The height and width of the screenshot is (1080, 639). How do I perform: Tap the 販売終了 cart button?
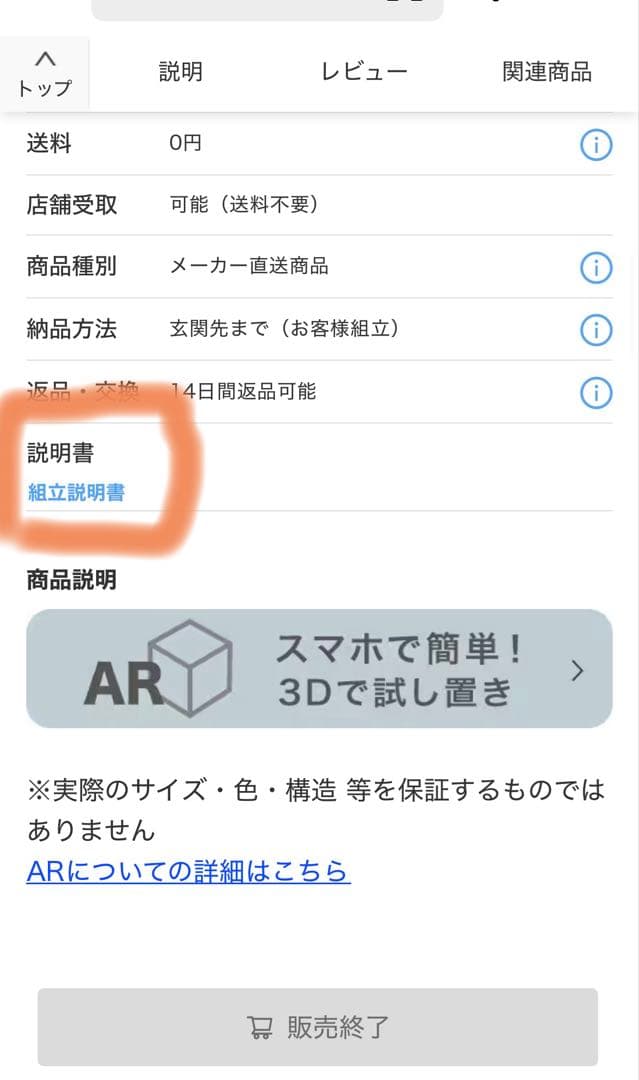tap(318, 1027)
